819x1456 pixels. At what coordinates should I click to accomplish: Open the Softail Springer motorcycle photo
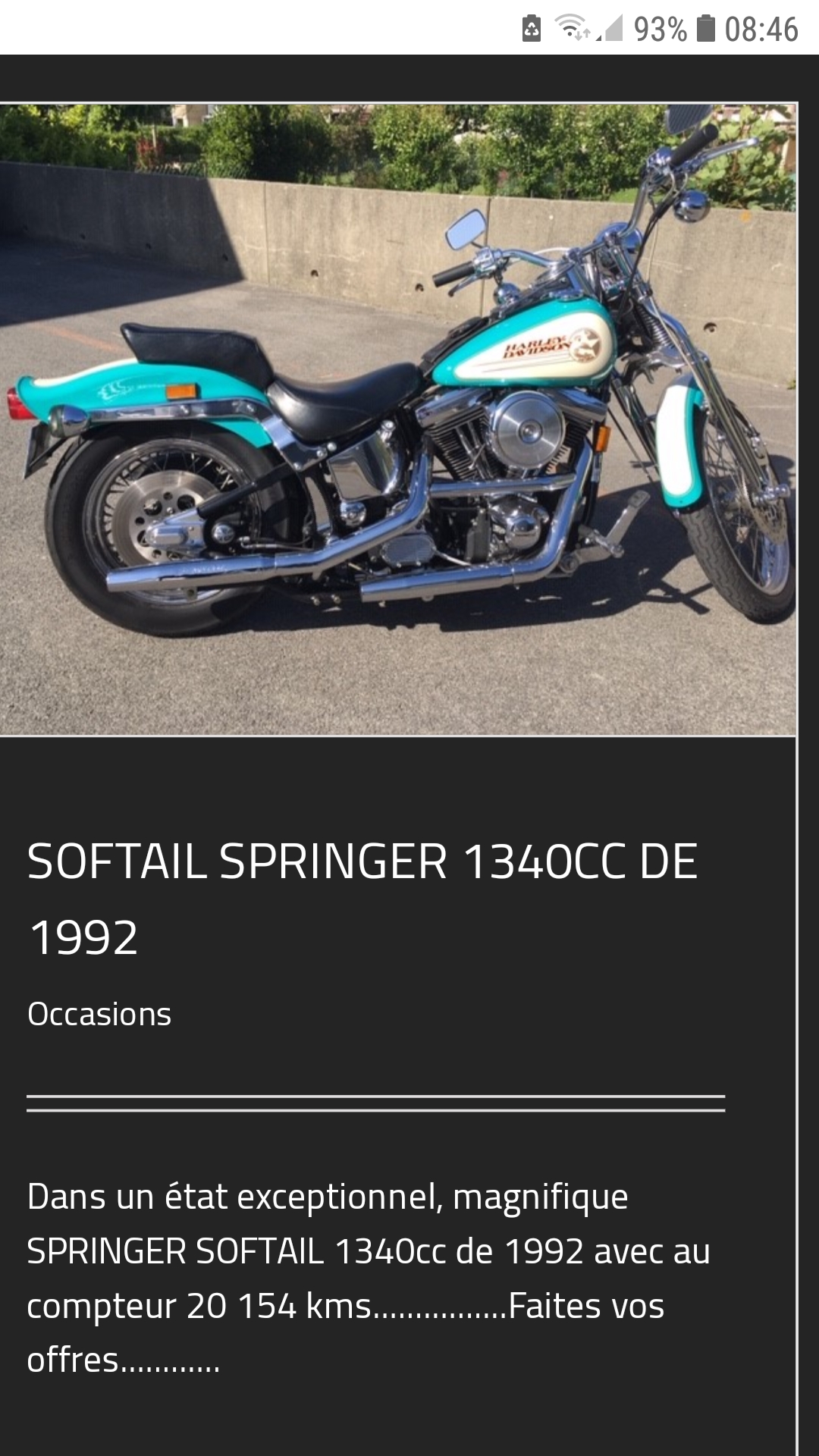pos(397,419)
